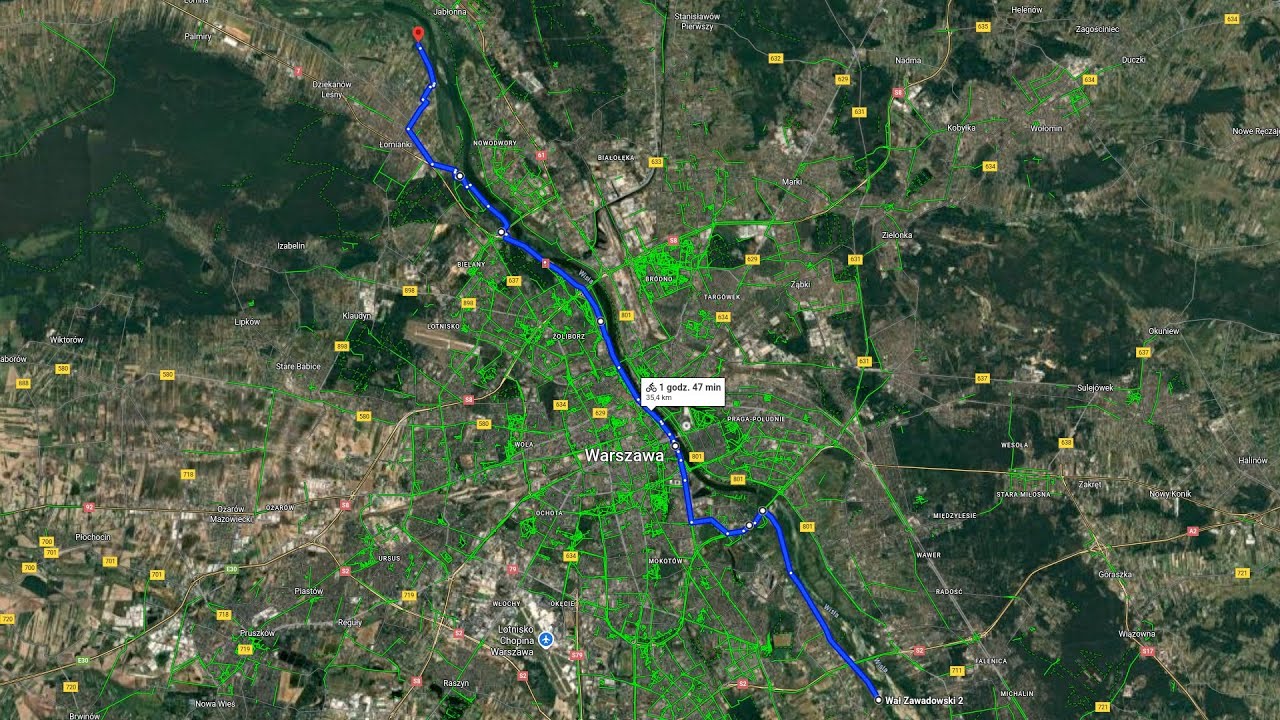Open the Lotnisko Chopina airport marker
The height and width of the screenshot is (720, 1280).
coord(545,639)
